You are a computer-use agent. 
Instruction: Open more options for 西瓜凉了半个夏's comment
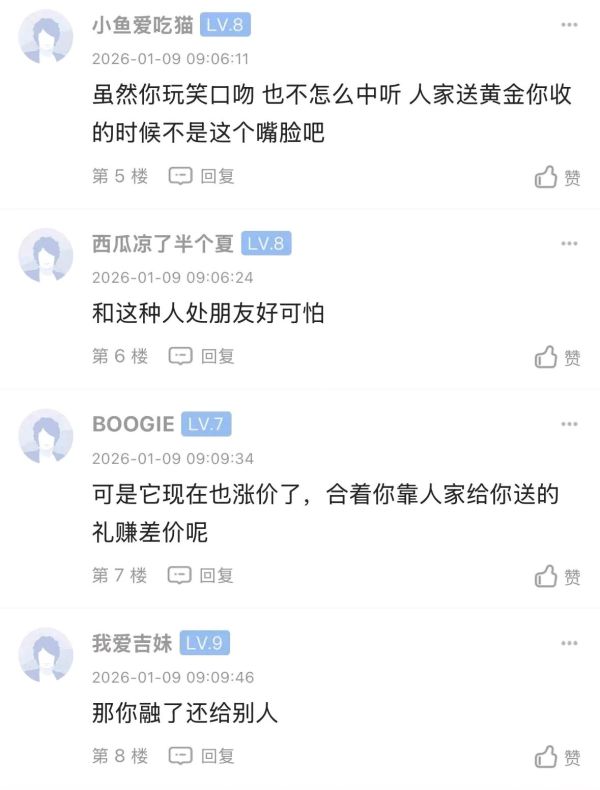pos(569,243)
